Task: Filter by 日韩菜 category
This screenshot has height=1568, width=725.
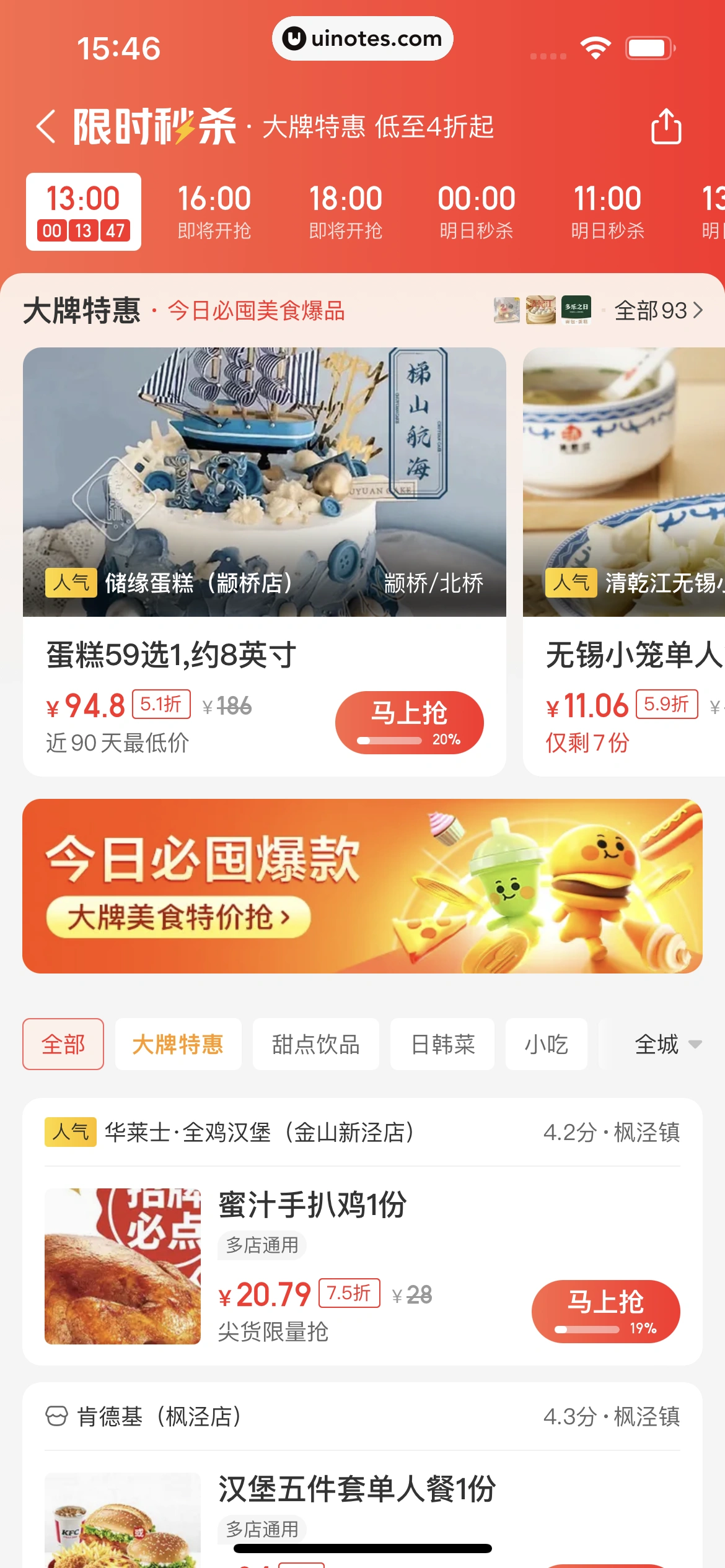Action: [442, 1044]
